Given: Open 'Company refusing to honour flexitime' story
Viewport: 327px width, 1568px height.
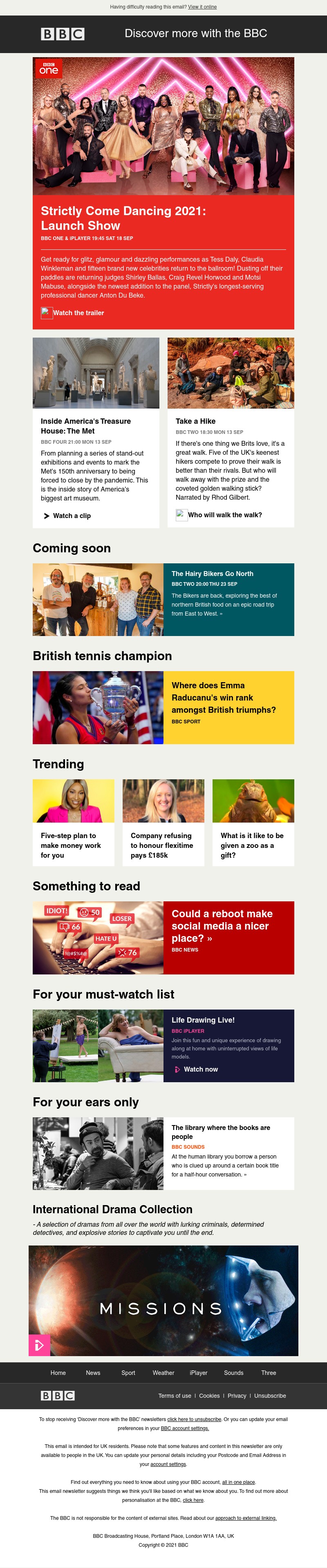Looking at the screenshot, I should pos(161,845).
